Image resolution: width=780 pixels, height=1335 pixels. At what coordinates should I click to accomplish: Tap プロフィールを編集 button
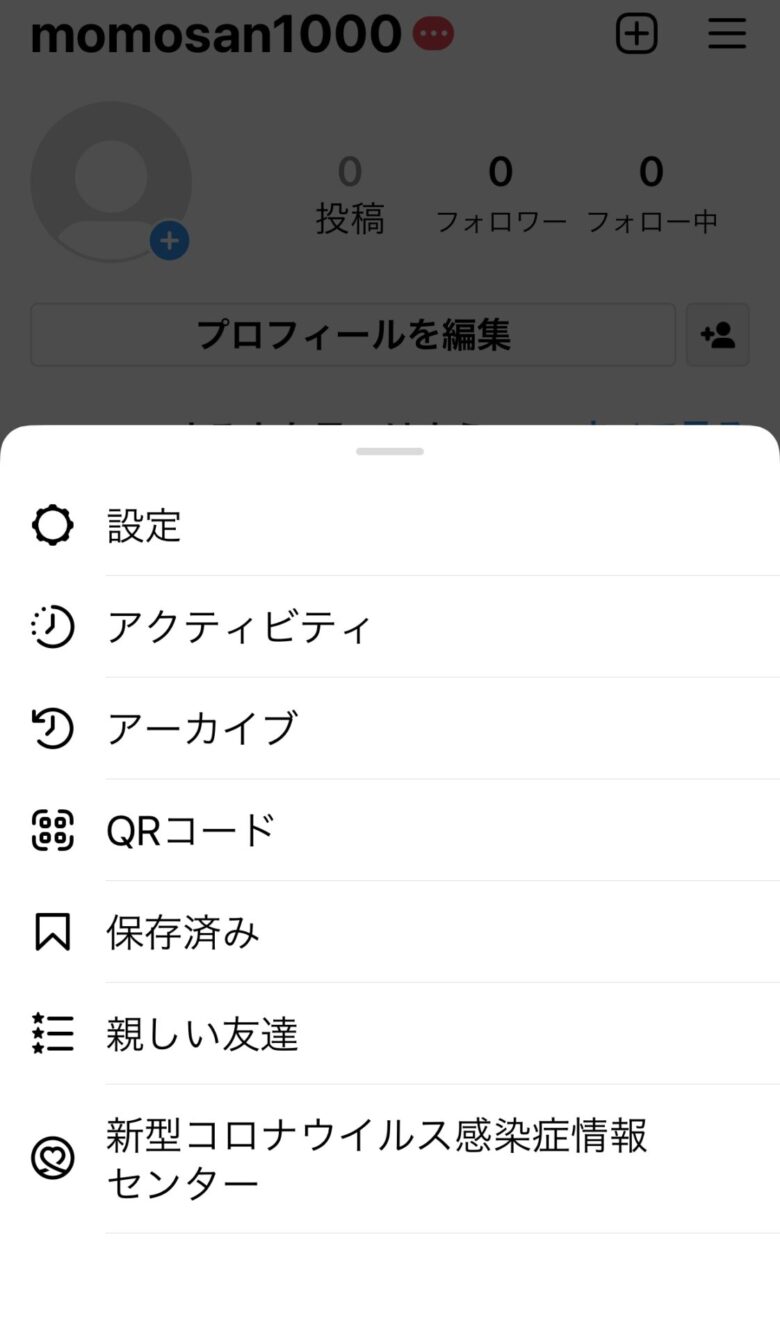(x=353, y=335)
